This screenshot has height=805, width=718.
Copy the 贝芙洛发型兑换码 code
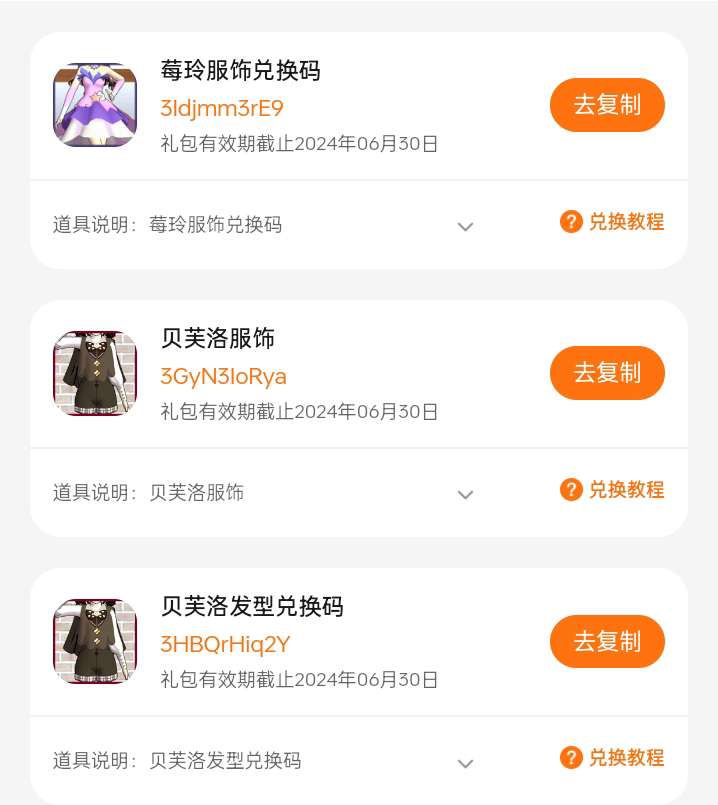pos(607,641)
